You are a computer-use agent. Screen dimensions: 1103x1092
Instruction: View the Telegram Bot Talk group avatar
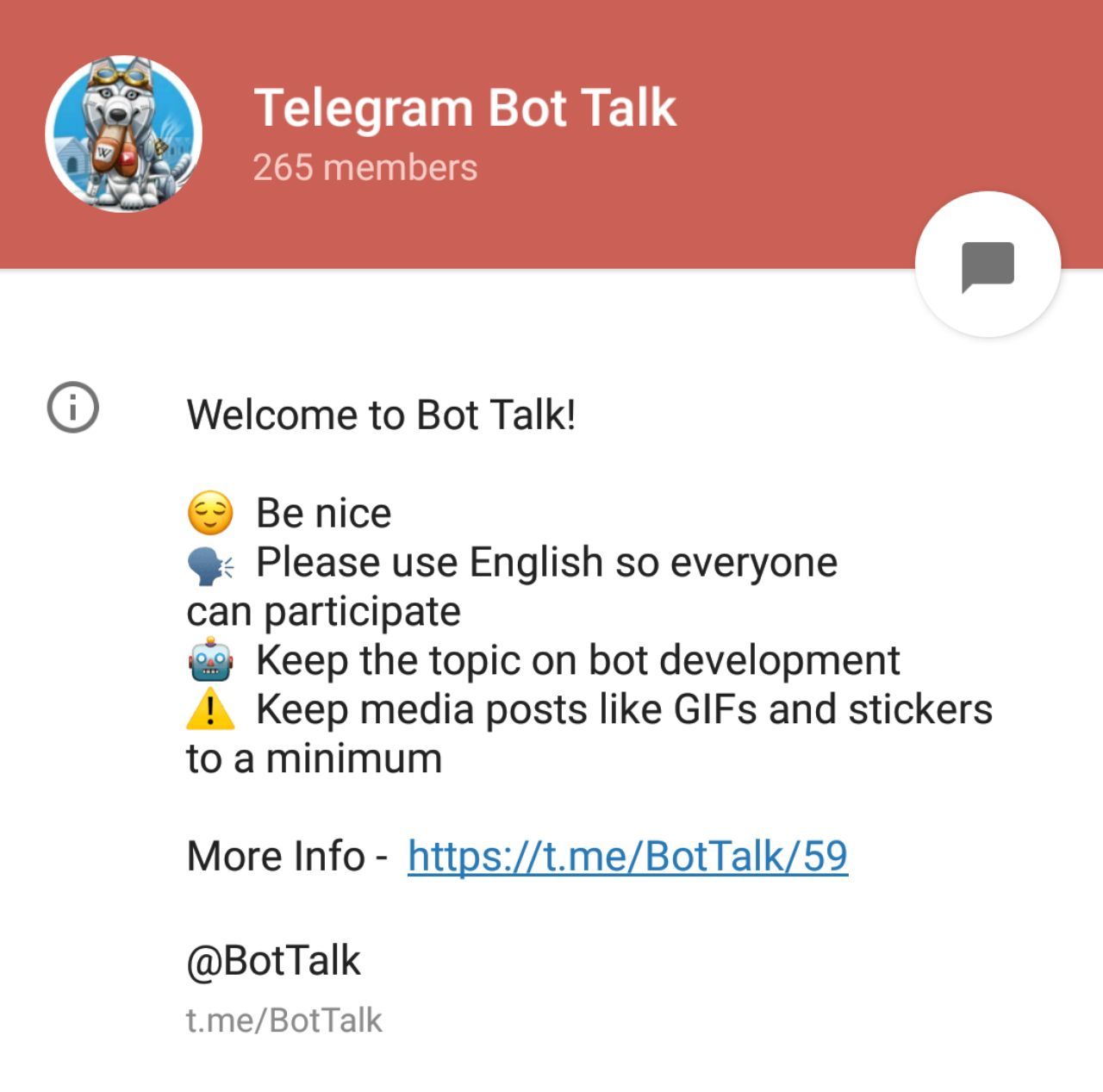124,134
